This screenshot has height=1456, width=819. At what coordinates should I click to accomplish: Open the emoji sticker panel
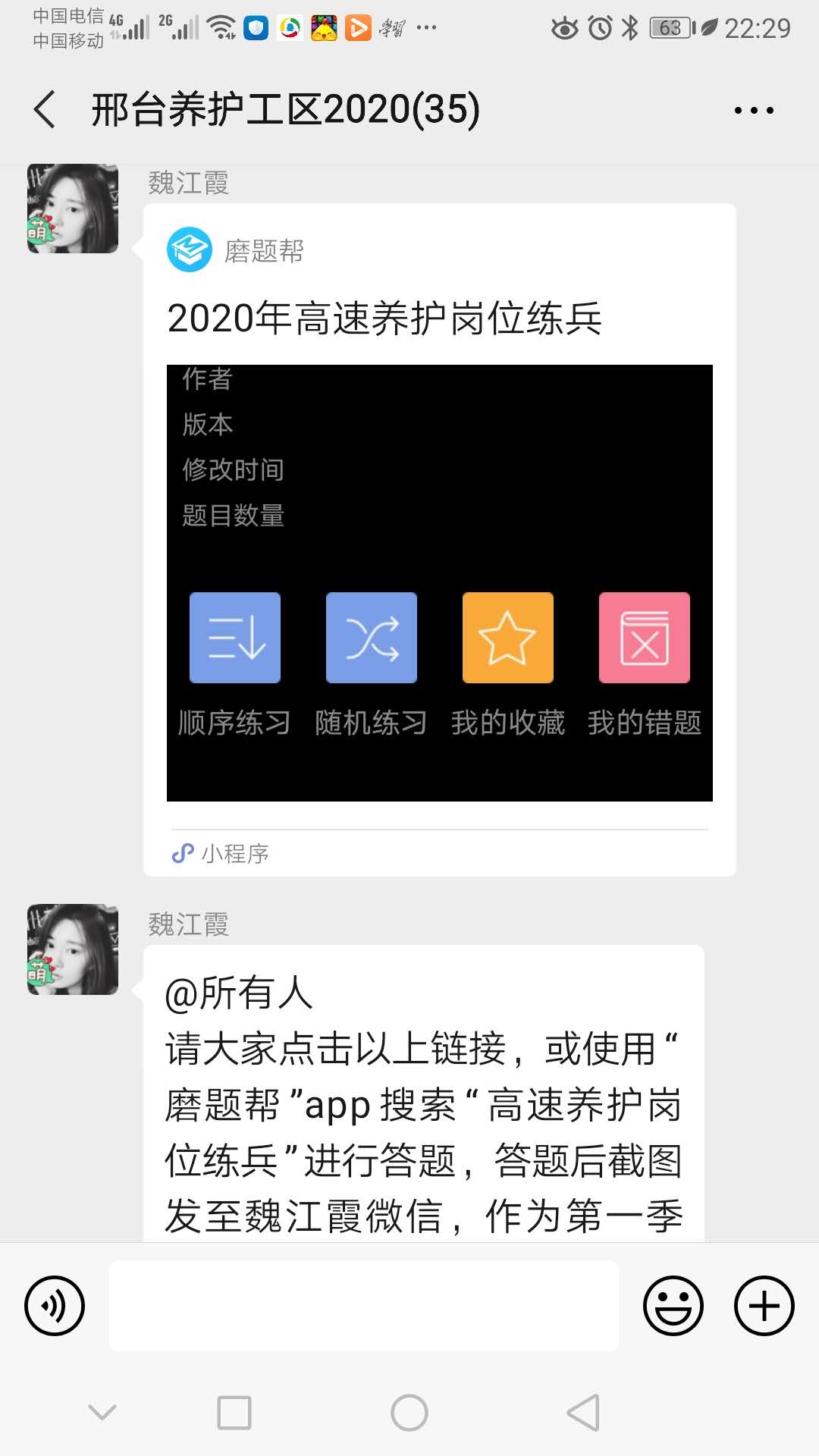673,1306
